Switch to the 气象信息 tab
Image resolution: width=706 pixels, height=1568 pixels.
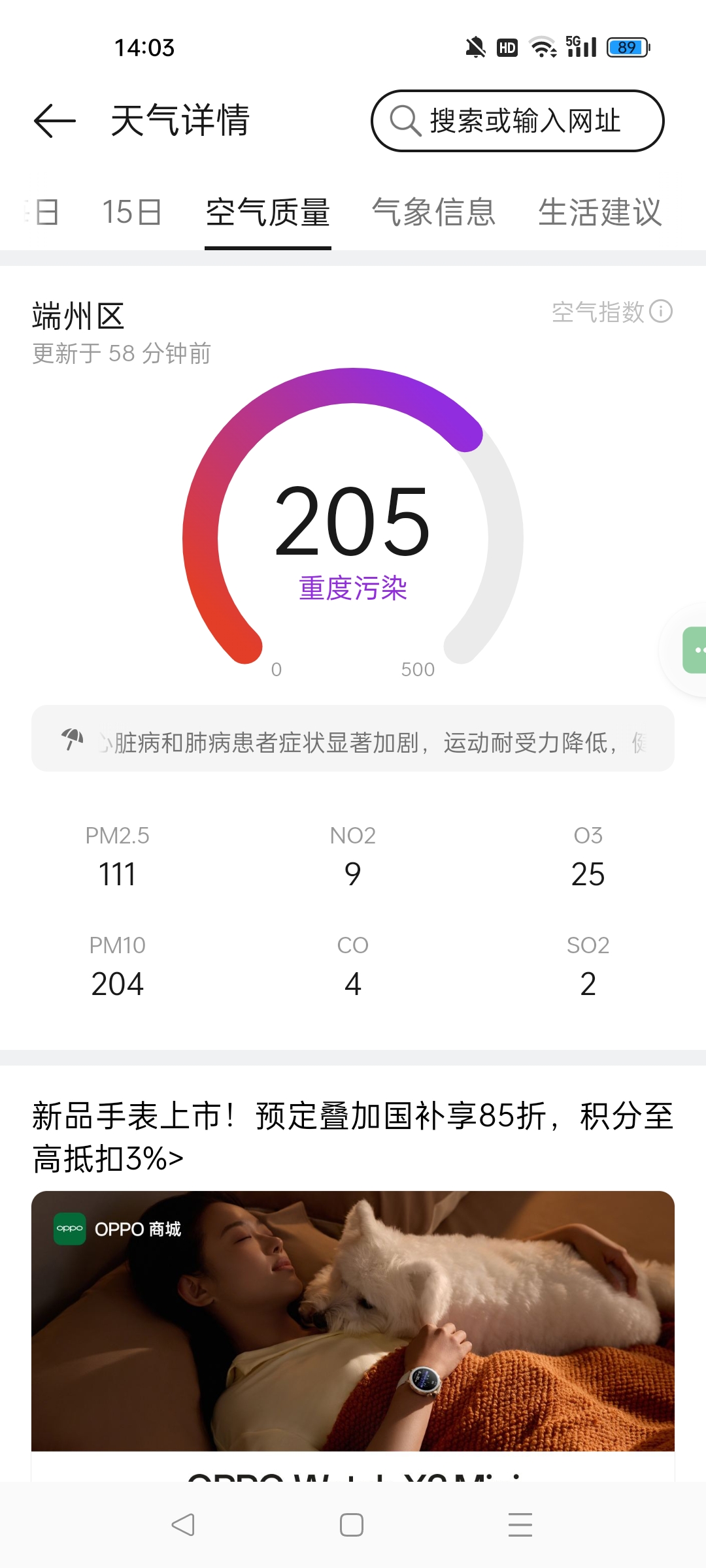433,212
